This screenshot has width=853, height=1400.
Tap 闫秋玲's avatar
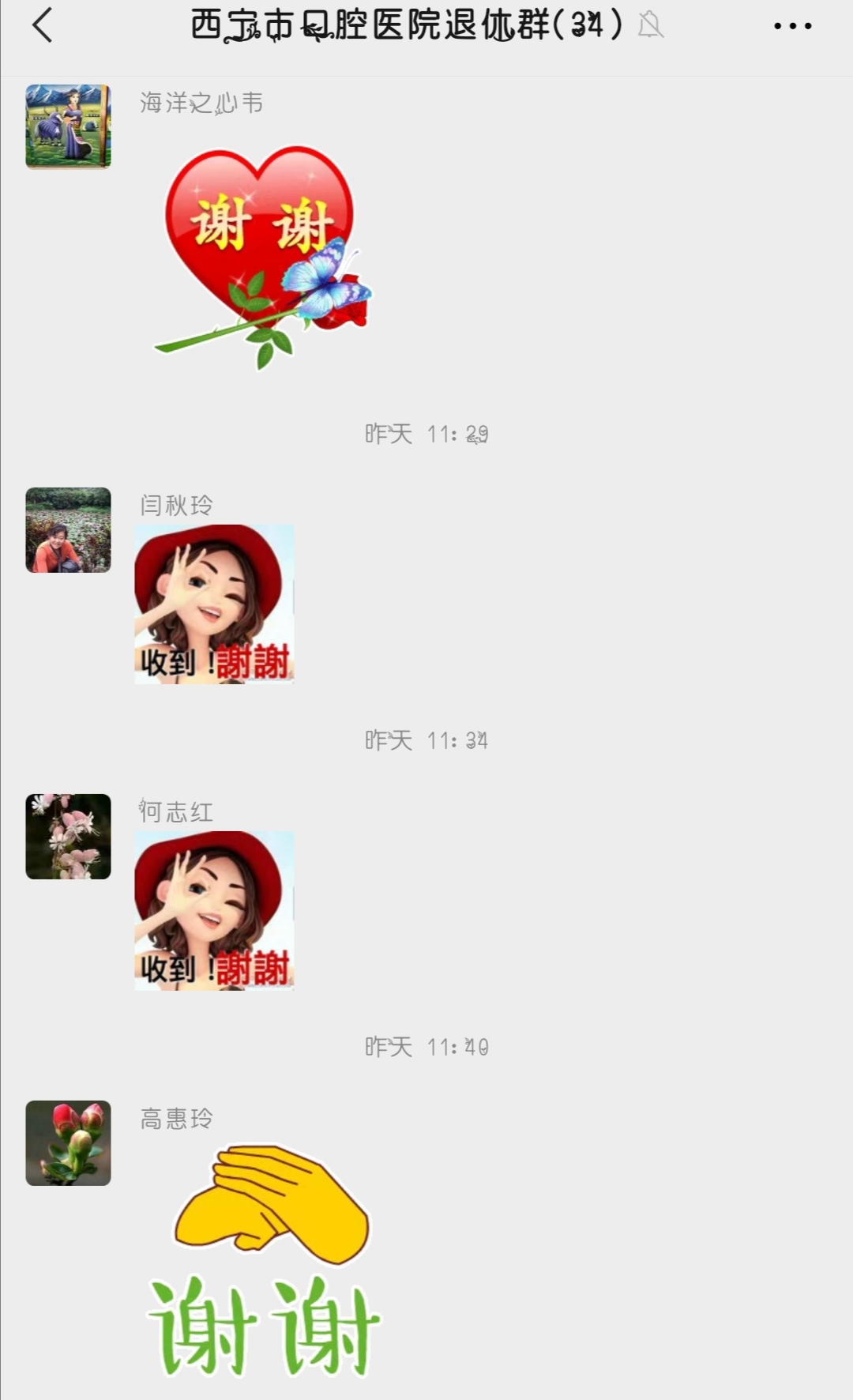point(68,530)
